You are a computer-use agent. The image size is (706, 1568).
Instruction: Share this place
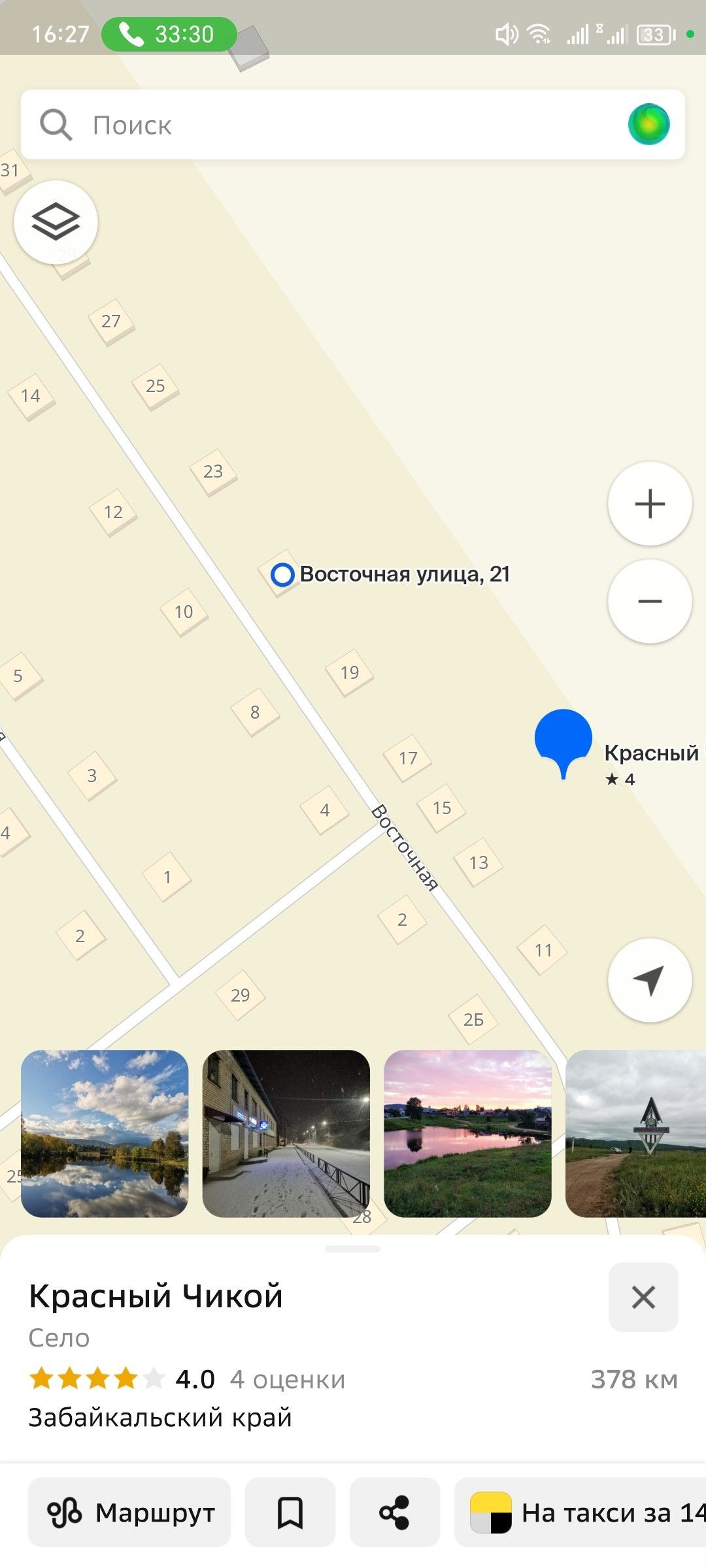click(x=394, y=1512)
